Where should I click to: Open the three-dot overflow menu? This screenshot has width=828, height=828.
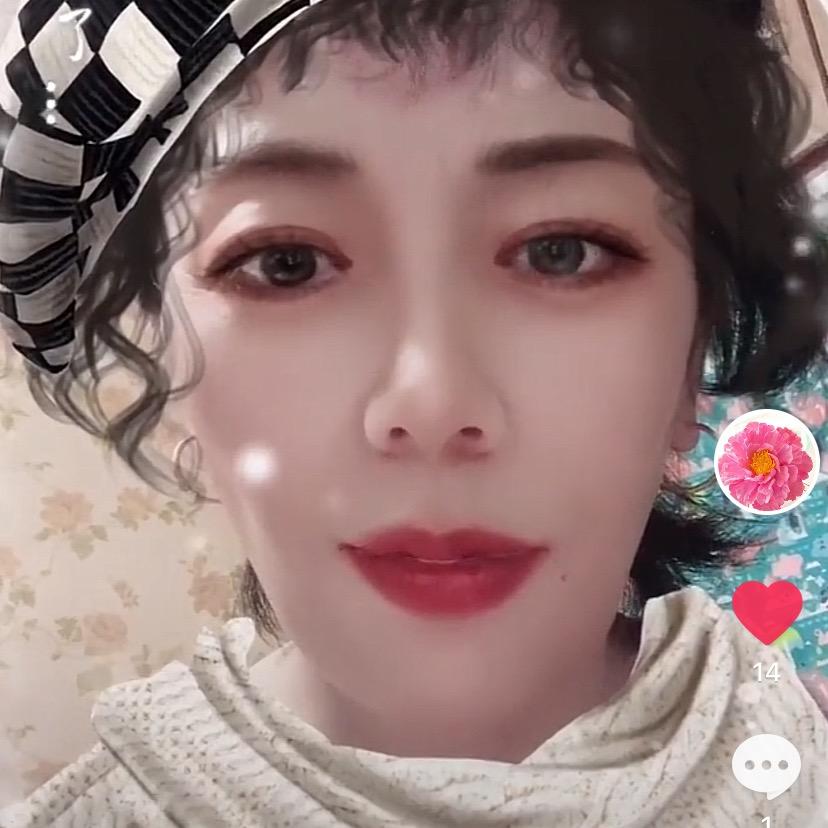pyautogui.click(x=51, y=103)
